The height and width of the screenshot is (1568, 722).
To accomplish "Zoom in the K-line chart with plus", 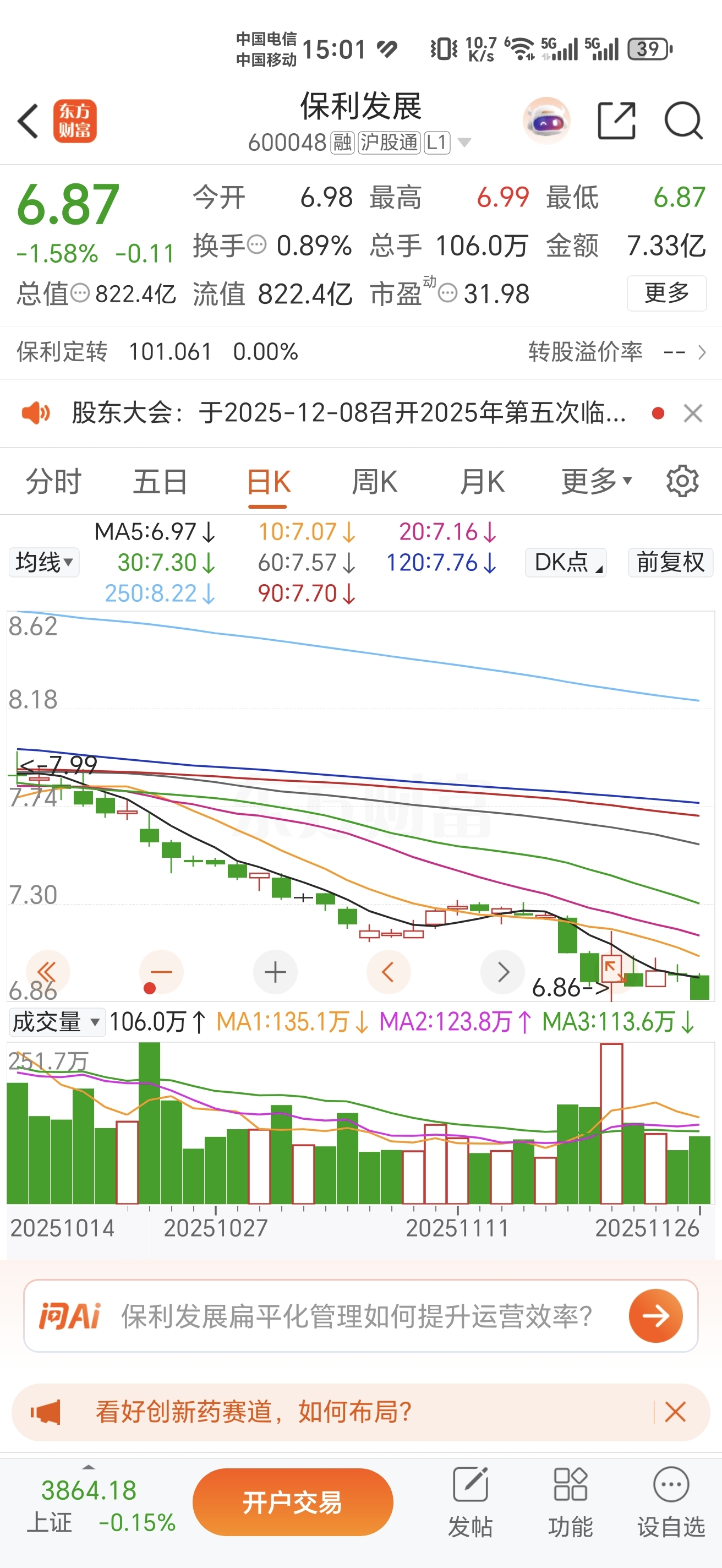I will [x=275, y=972].
